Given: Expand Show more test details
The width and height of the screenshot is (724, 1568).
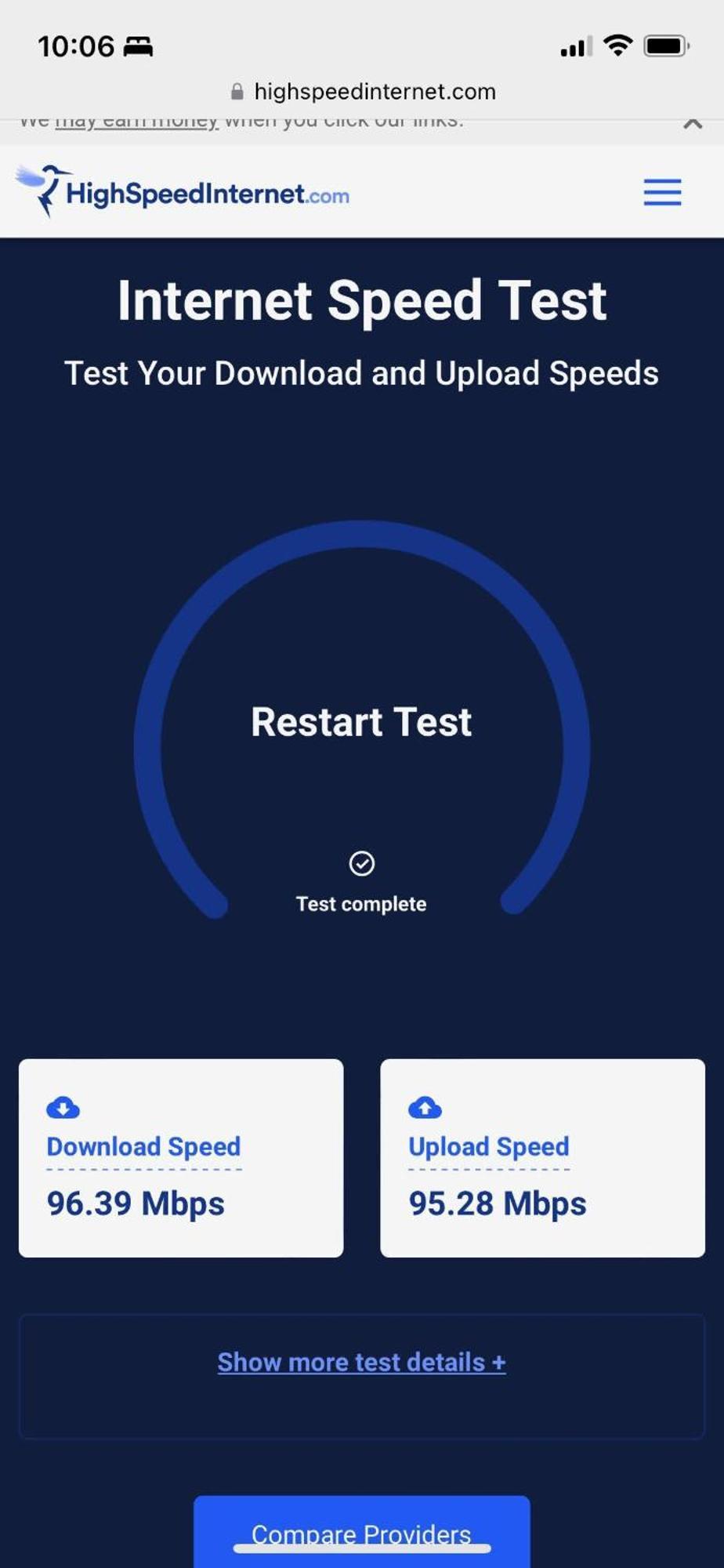Looking at the screenshot, I should (361, 1363).
